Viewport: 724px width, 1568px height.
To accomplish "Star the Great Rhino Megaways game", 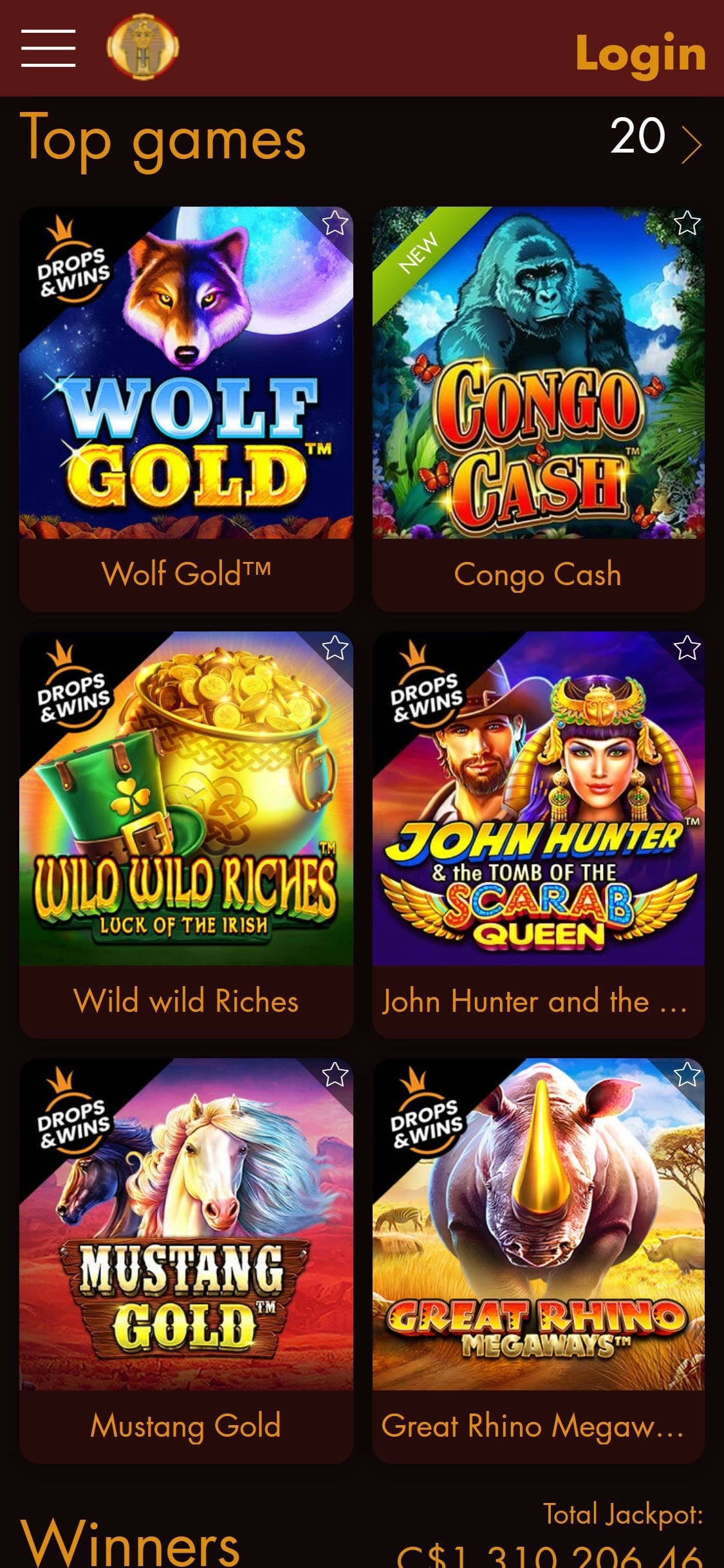I will point(687,1074).
